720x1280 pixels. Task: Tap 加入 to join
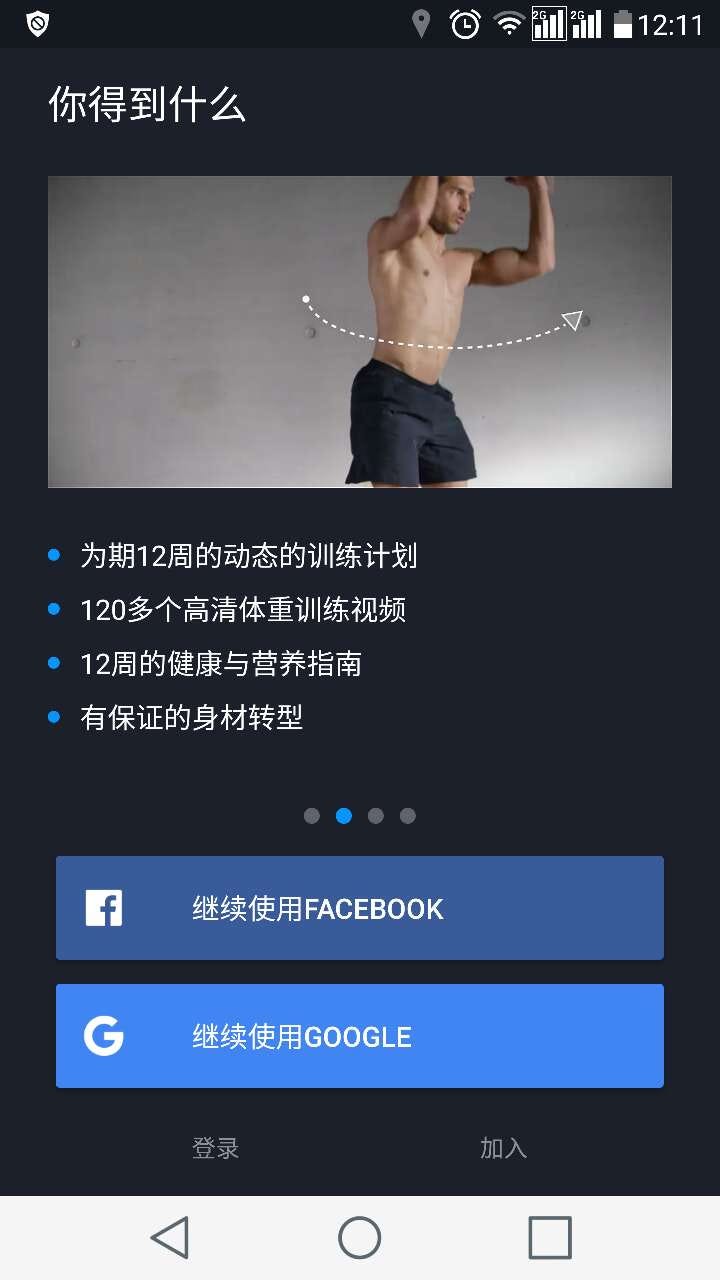point(503,1148)
